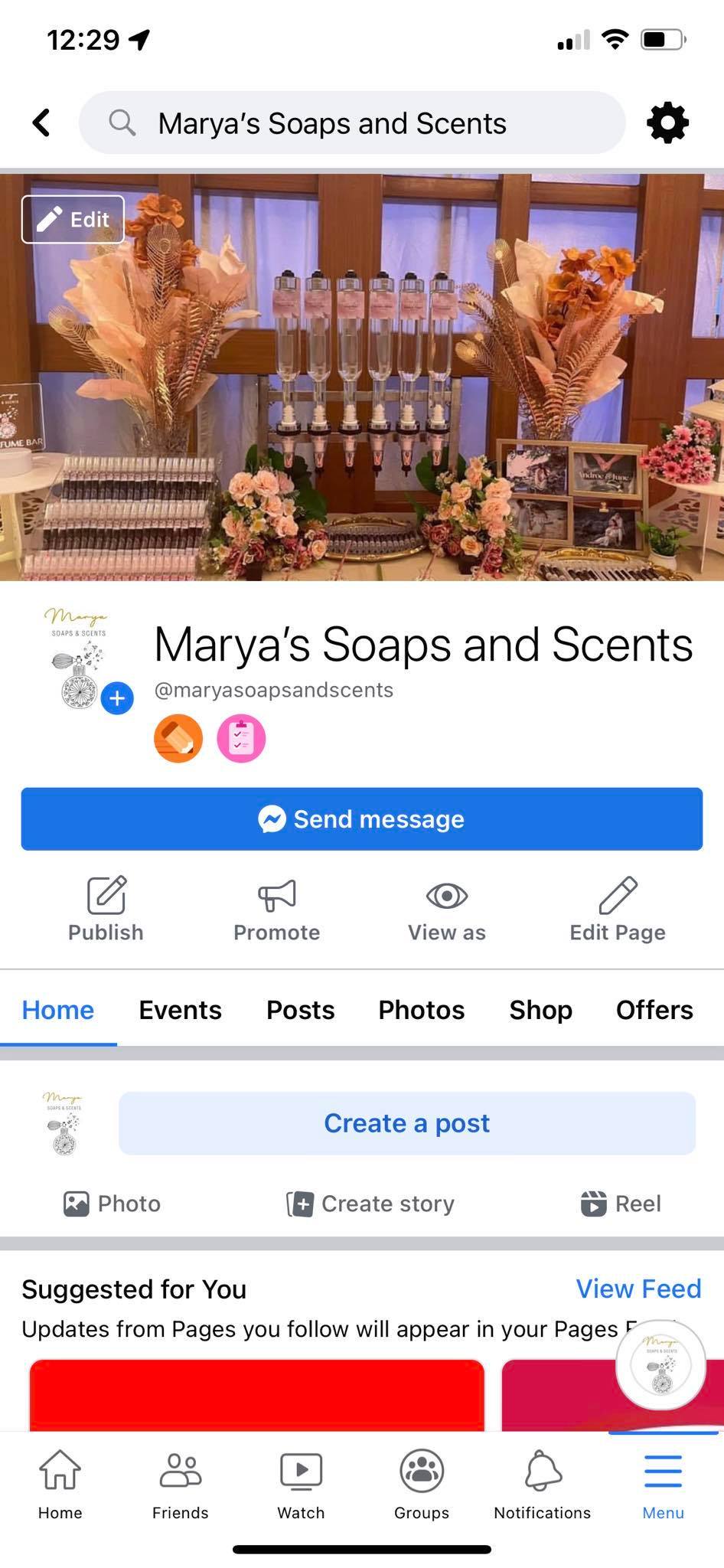The image size is (724, 1568).
Task: Go back using the arrow icon
Action: click(41, 122)
